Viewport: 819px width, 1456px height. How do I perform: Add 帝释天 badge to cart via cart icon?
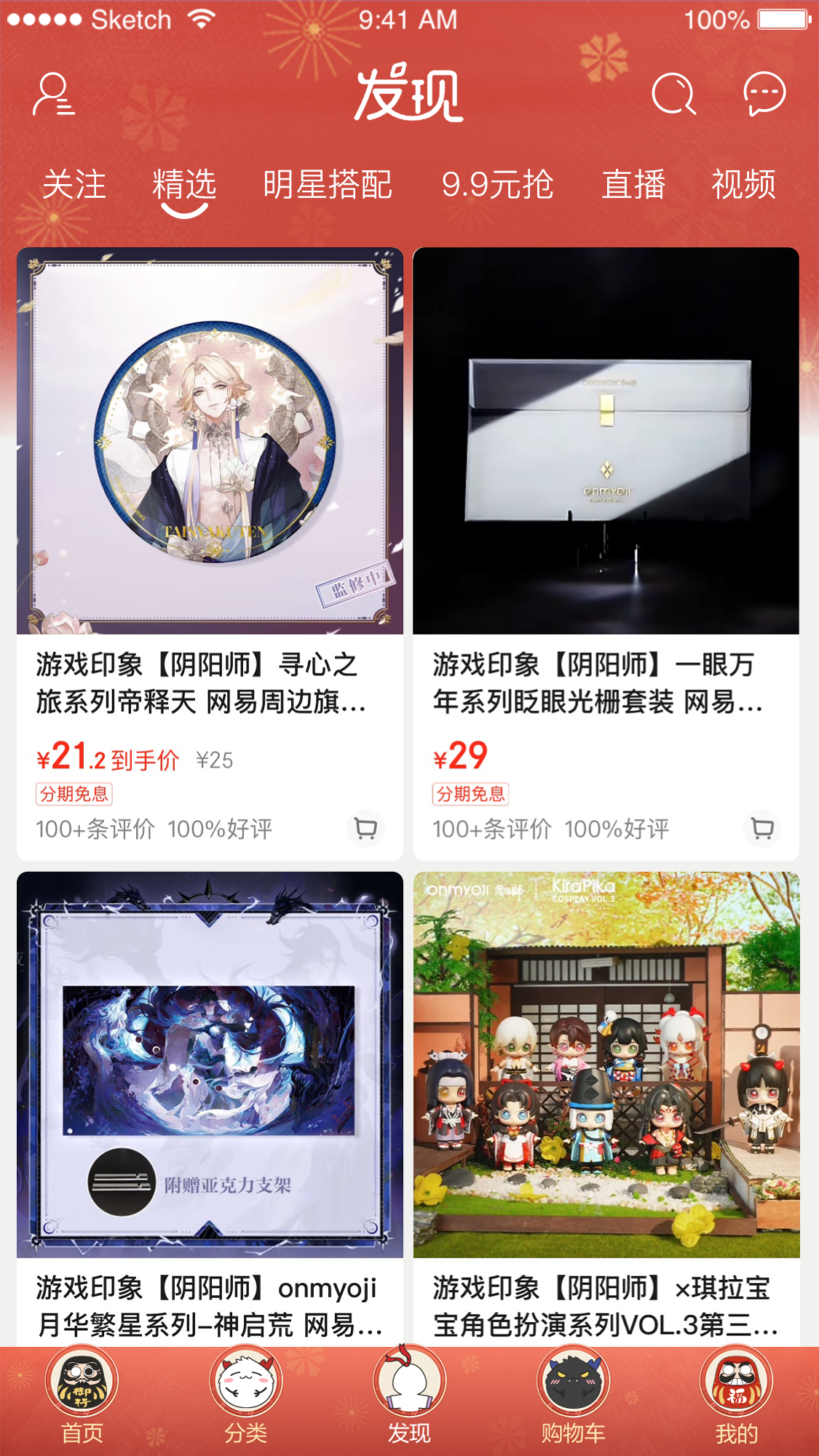click(365, 828)
